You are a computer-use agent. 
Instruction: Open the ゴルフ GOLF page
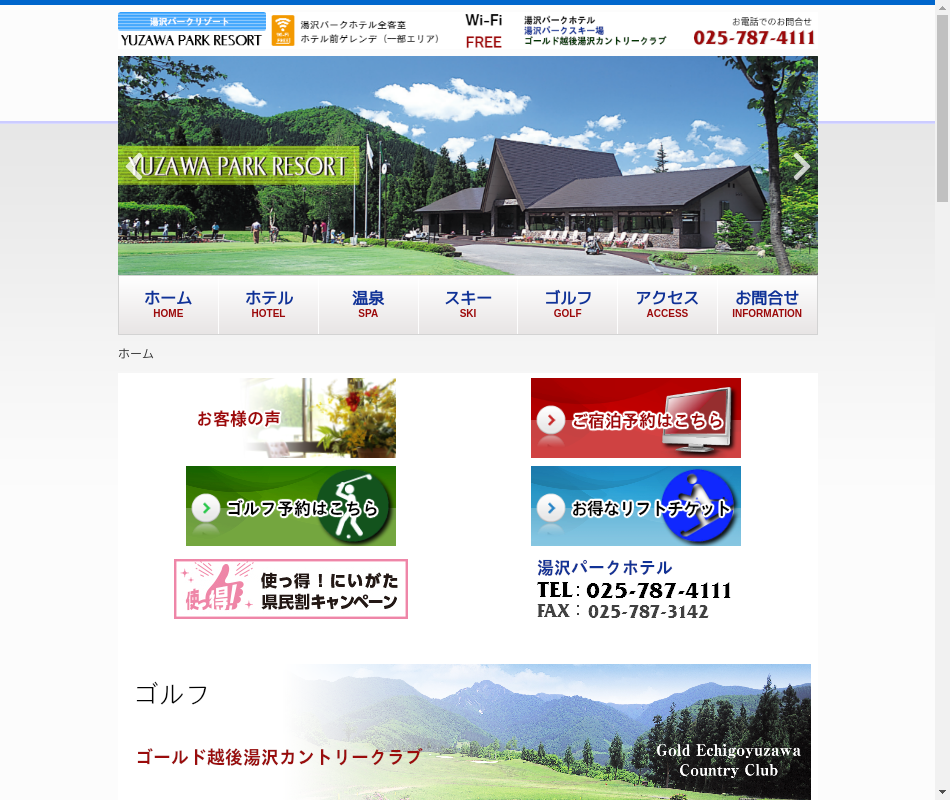coord(567,305)
